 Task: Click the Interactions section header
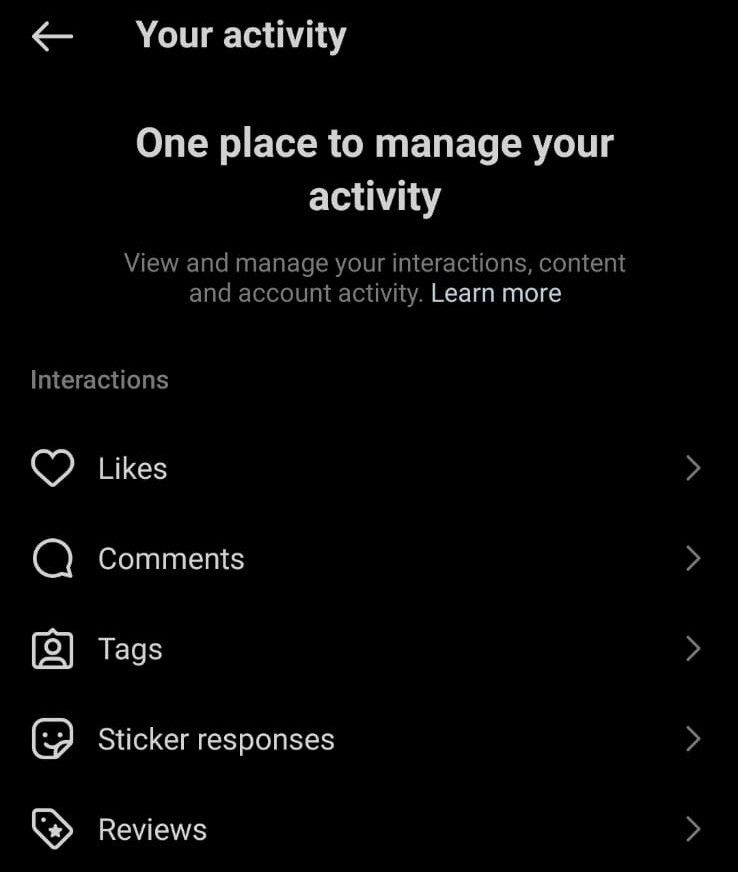97,379
